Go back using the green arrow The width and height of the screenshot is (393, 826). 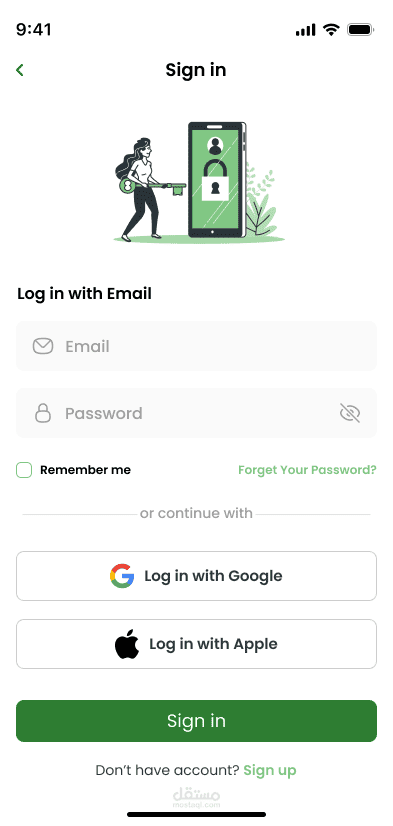point(19,70)
